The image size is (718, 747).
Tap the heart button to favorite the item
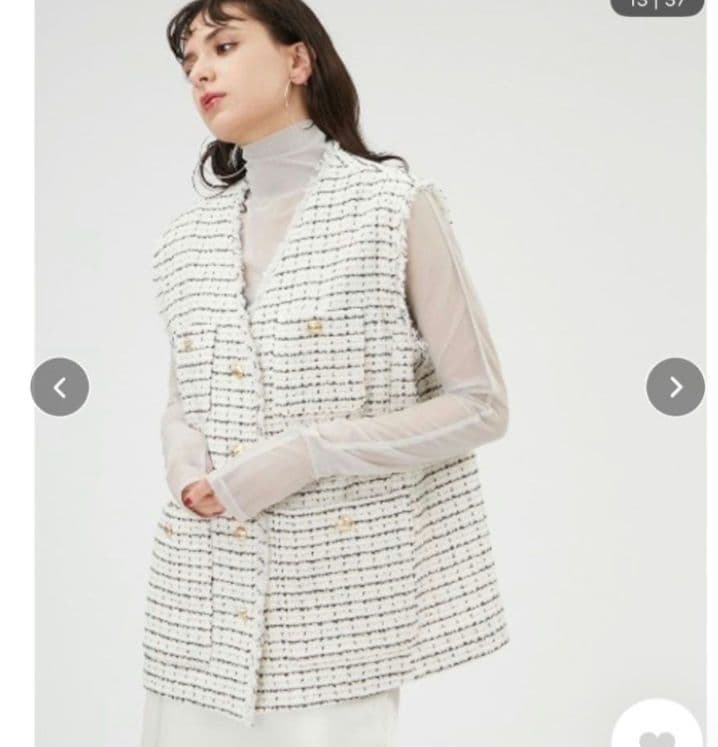coord(657,727)
